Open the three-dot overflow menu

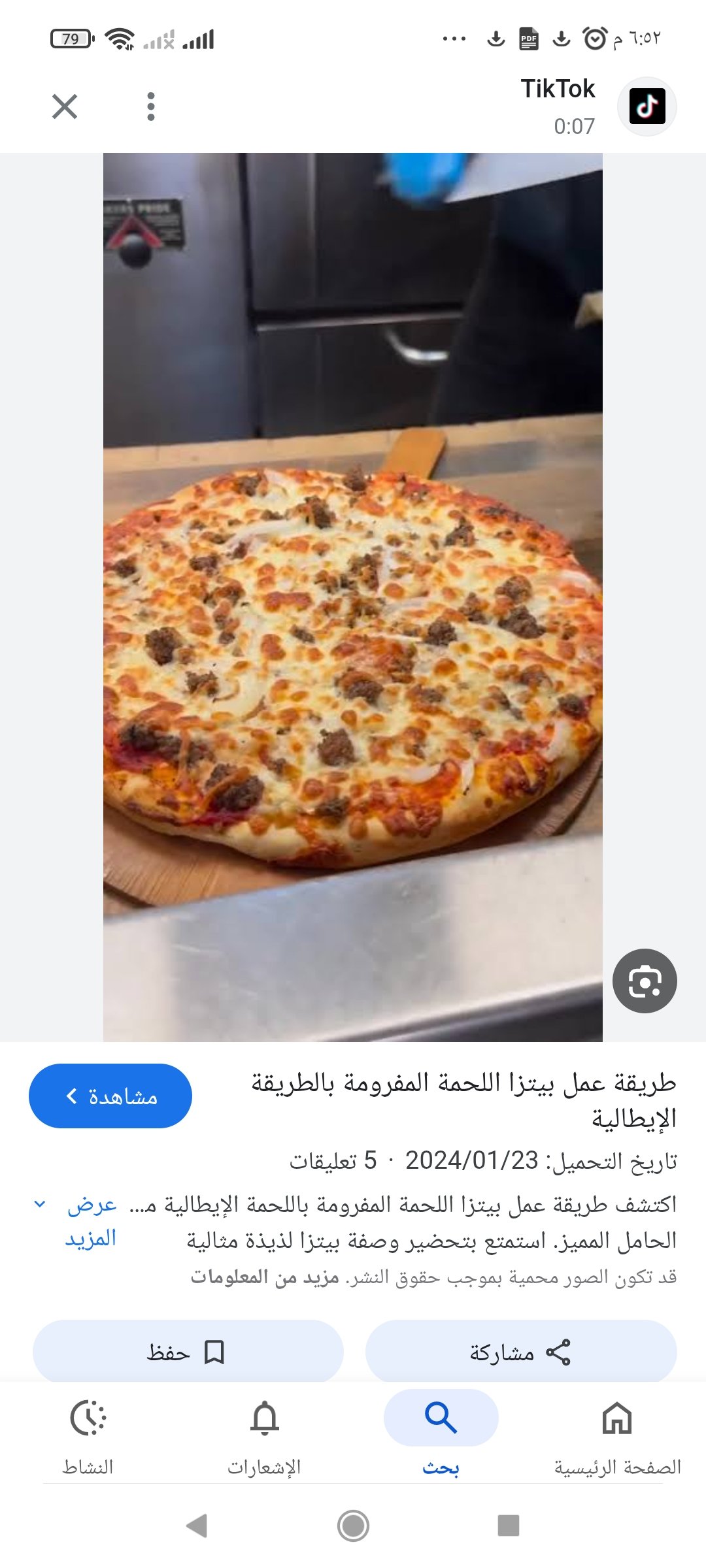pyautogui.click(x=151, y=106)
